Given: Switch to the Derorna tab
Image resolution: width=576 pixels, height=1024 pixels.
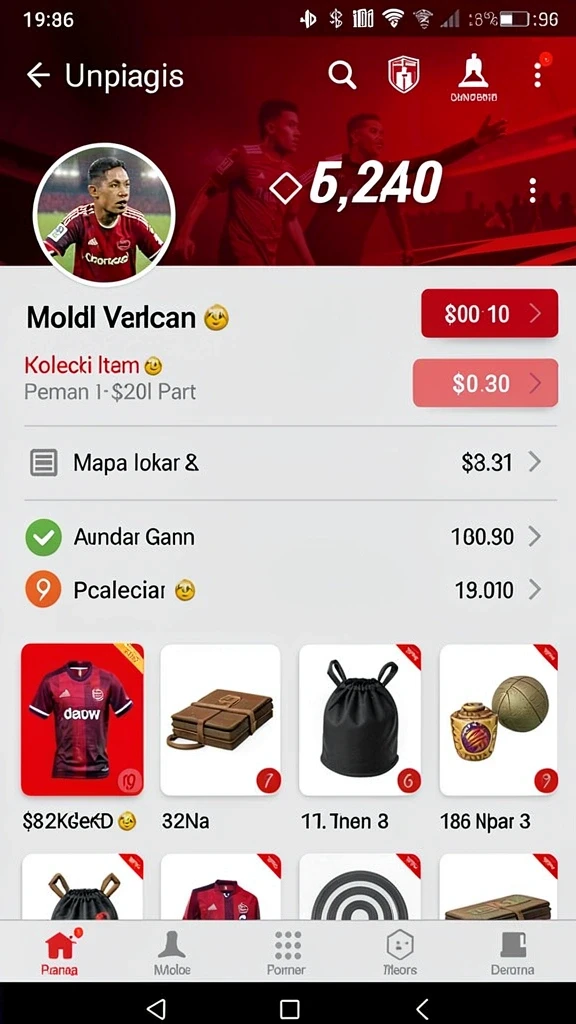Looking at the screenshot, I should coord(513,953).
